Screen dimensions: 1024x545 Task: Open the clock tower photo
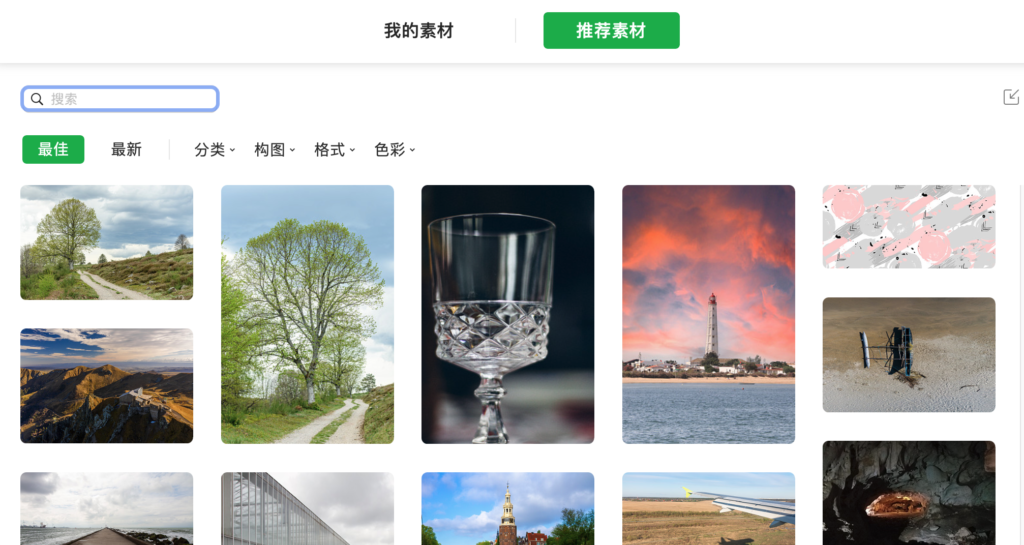[507, 508]
